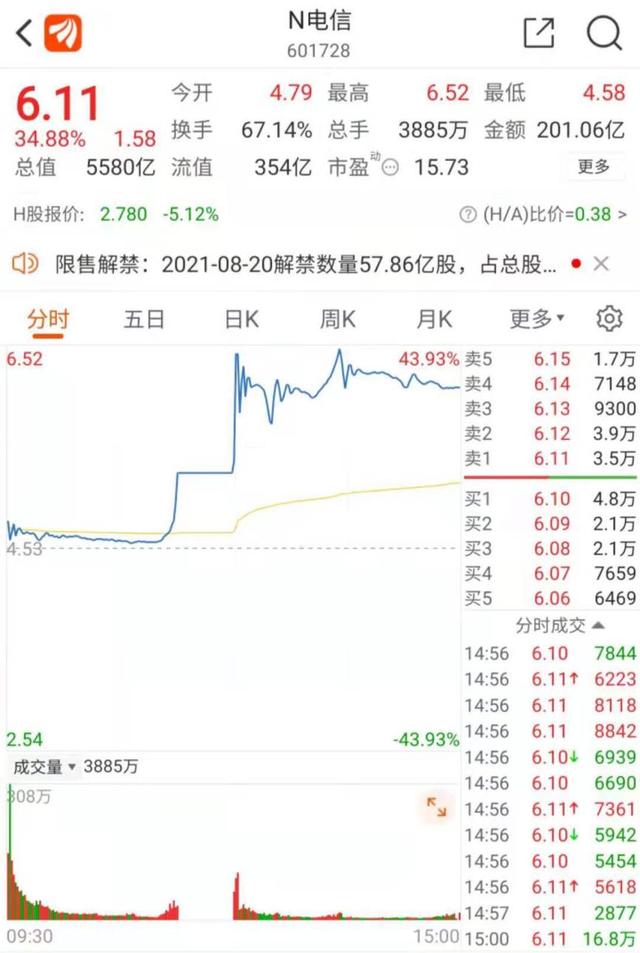Screen dimensions: 640x953
Task: Open the search magnifier
Action: tap(604, 33)
